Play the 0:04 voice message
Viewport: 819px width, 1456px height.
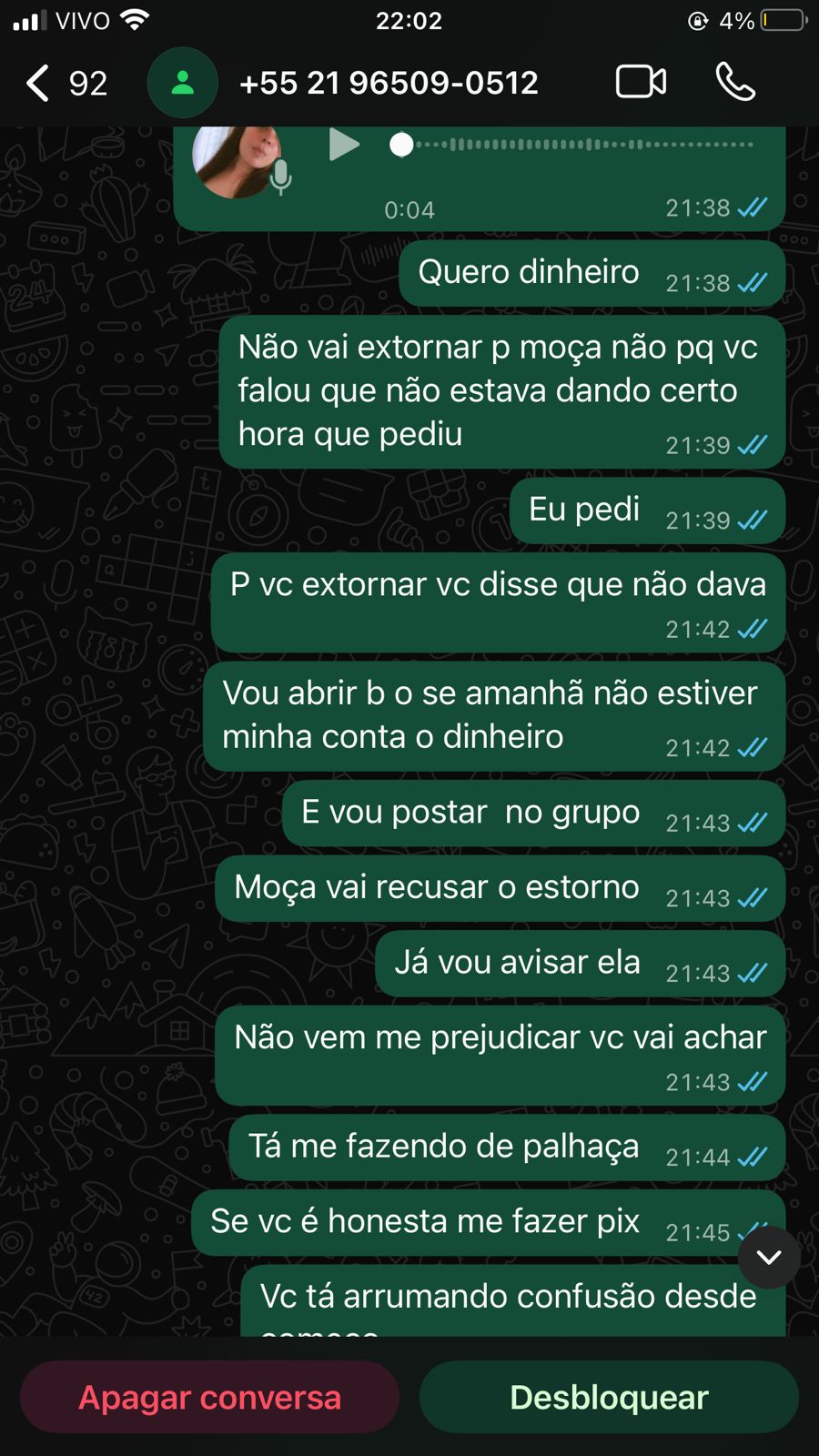tap(343, 145)
